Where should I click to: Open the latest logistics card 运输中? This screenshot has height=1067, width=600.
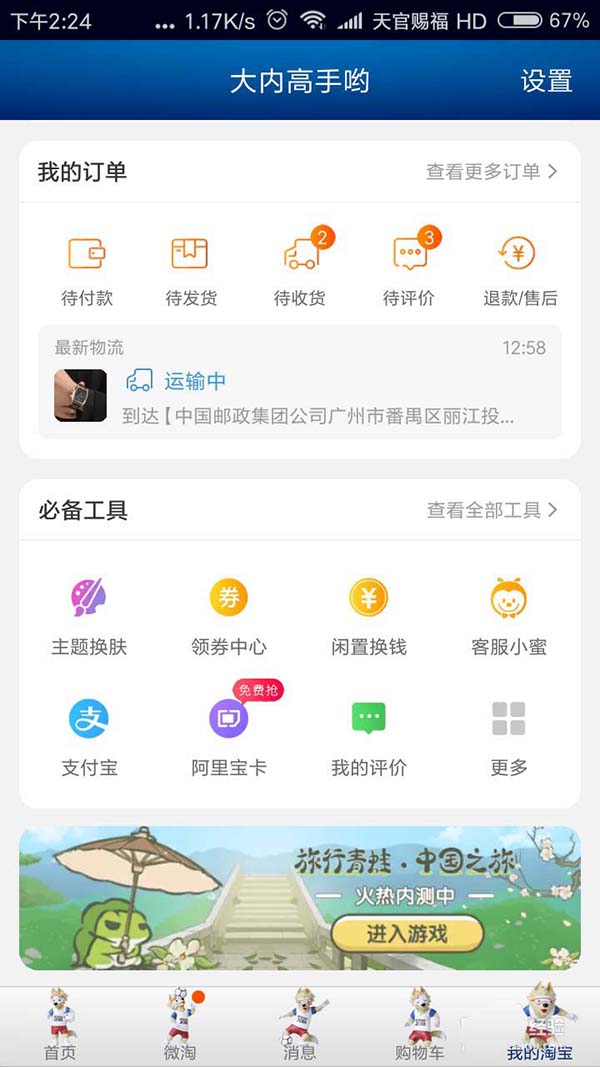tap(300, 382)
